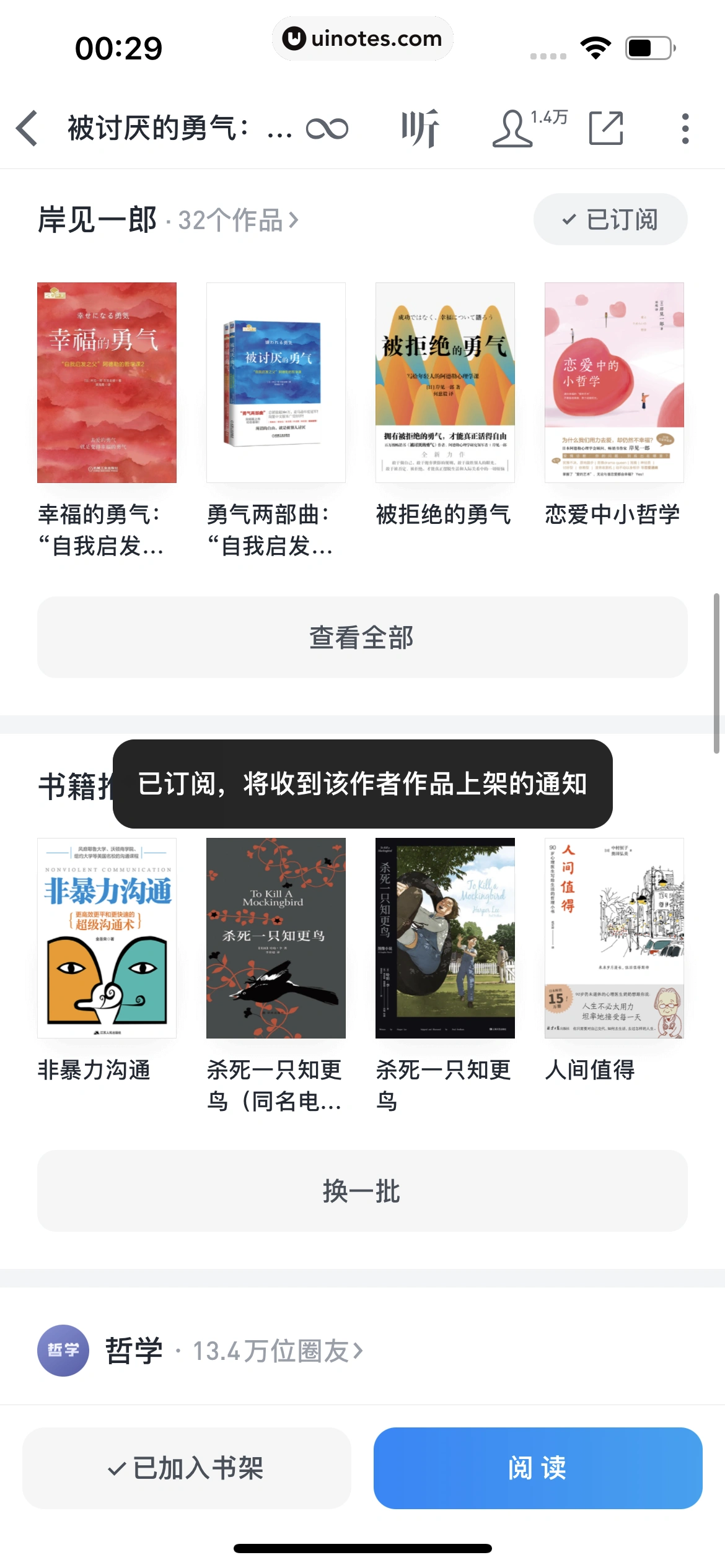Open the 非暴力沟通 book cover
Viewport: 725px width, 1568px height.
point(107,937)
